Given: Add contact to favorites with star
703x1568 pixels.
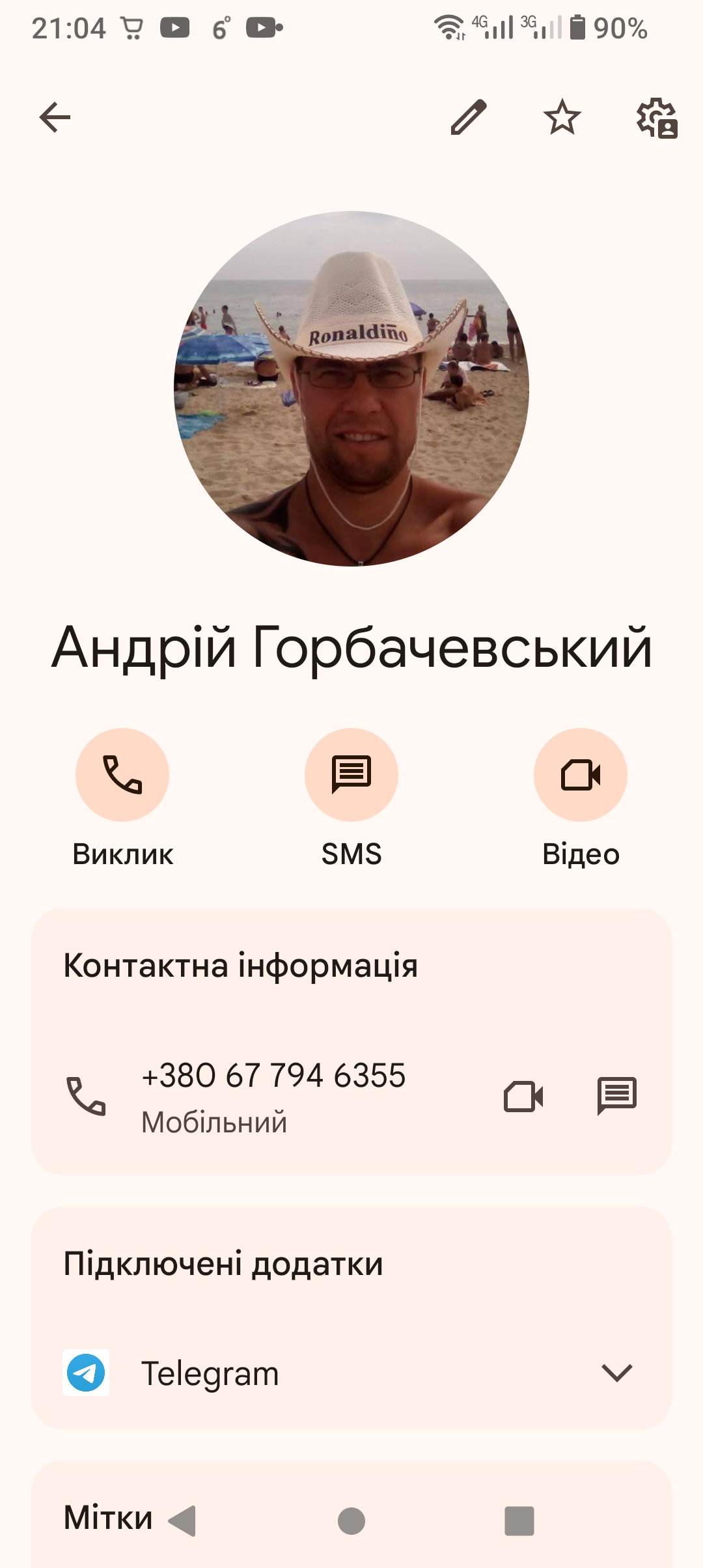Looking at the screenshot, I should point(562,117).
